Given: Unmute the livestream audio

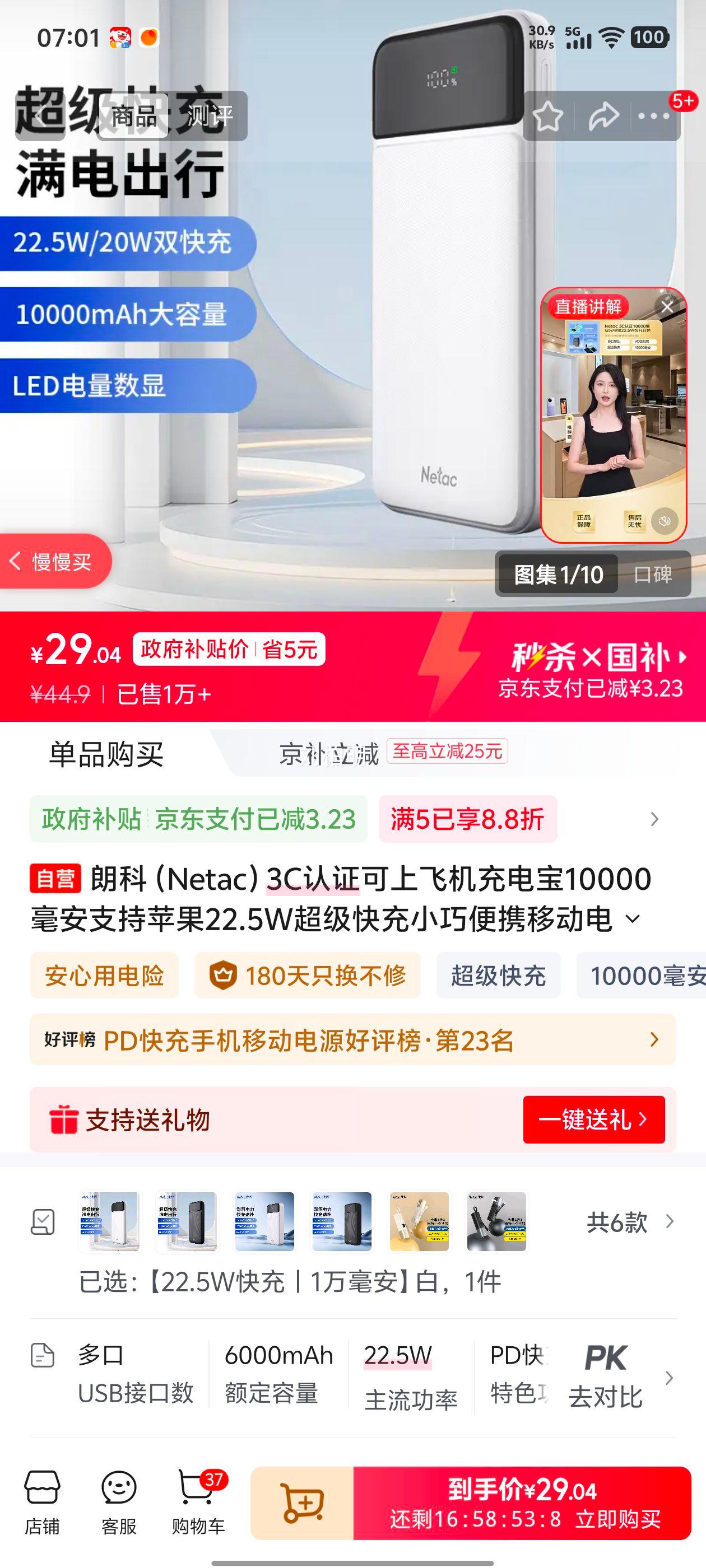Looking at the screenshot, I should [665, 520].
